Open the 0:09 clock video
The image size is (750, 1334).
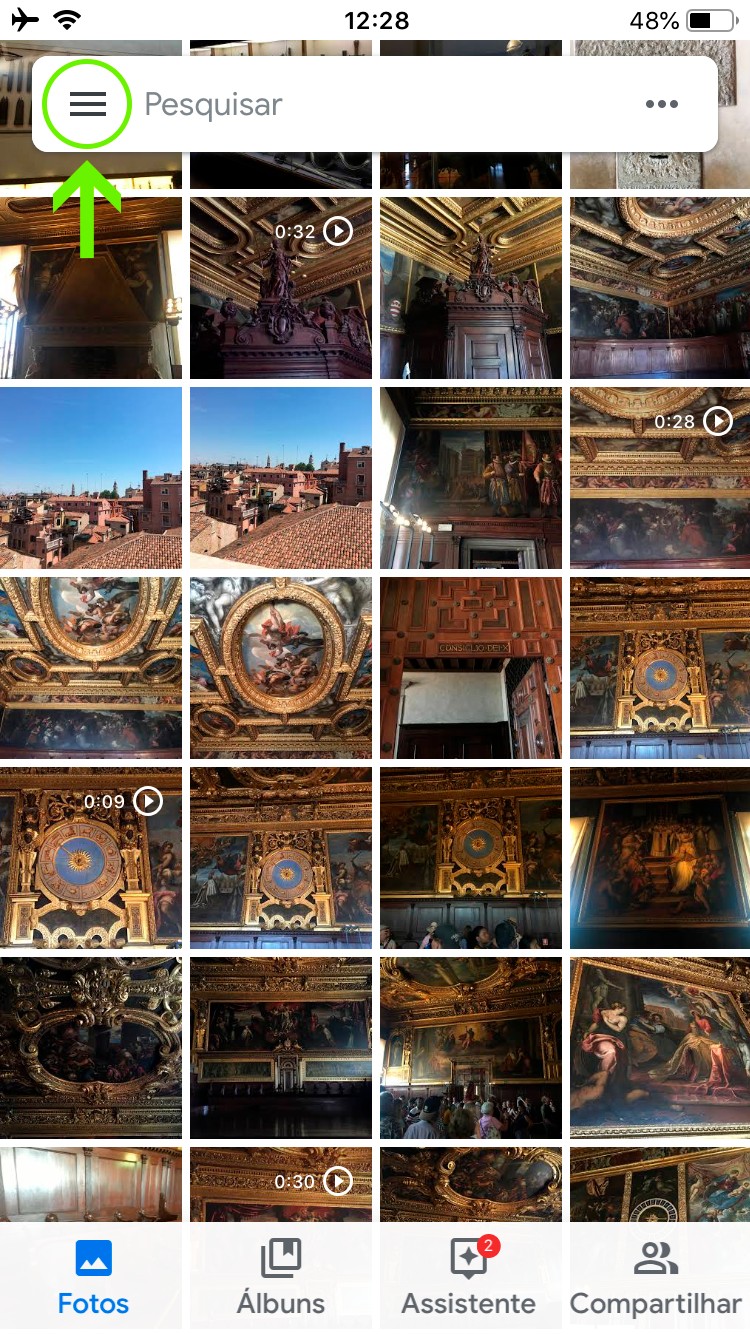tap(91, 858)
